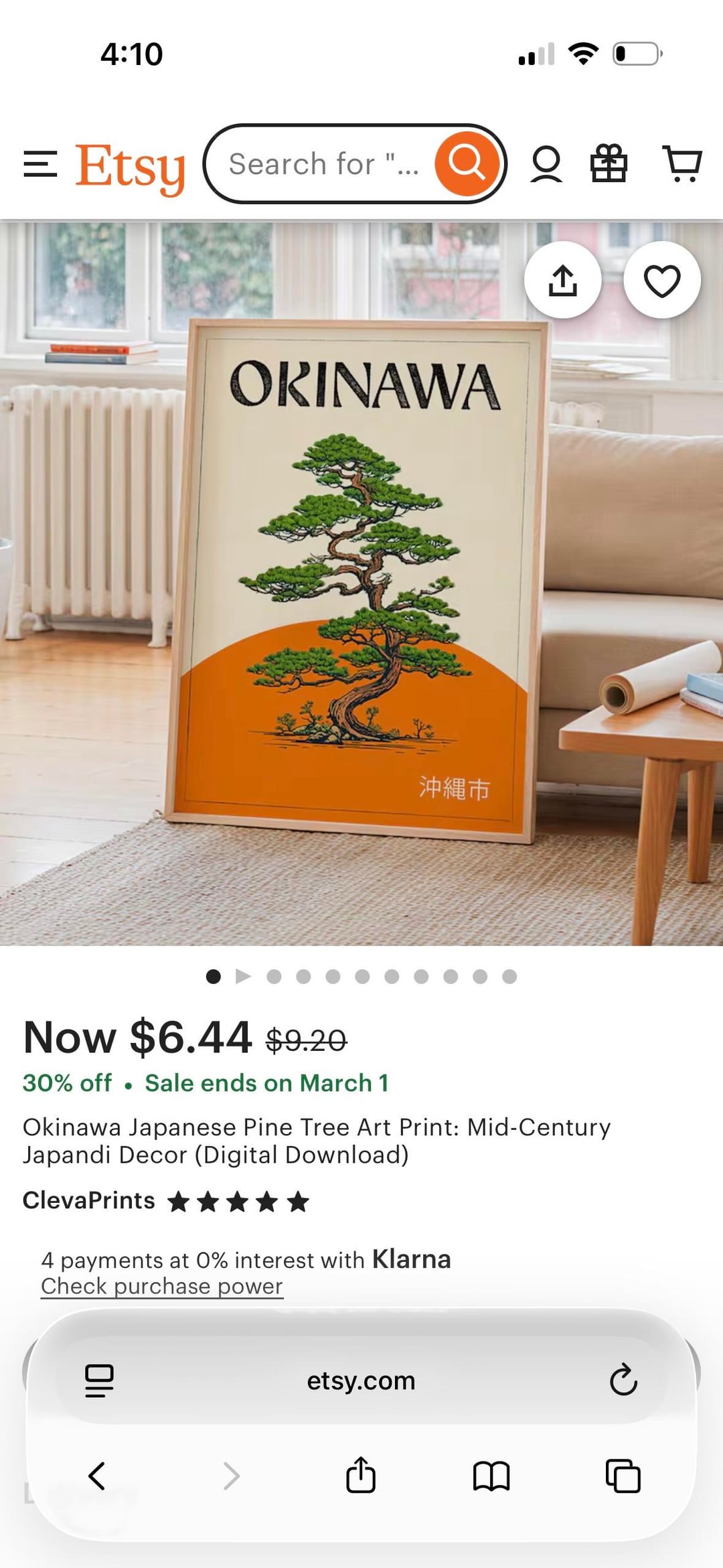Screen dimensions: 723x1568
Task: Reload the etsy.com page
Action: point(623,1380)
